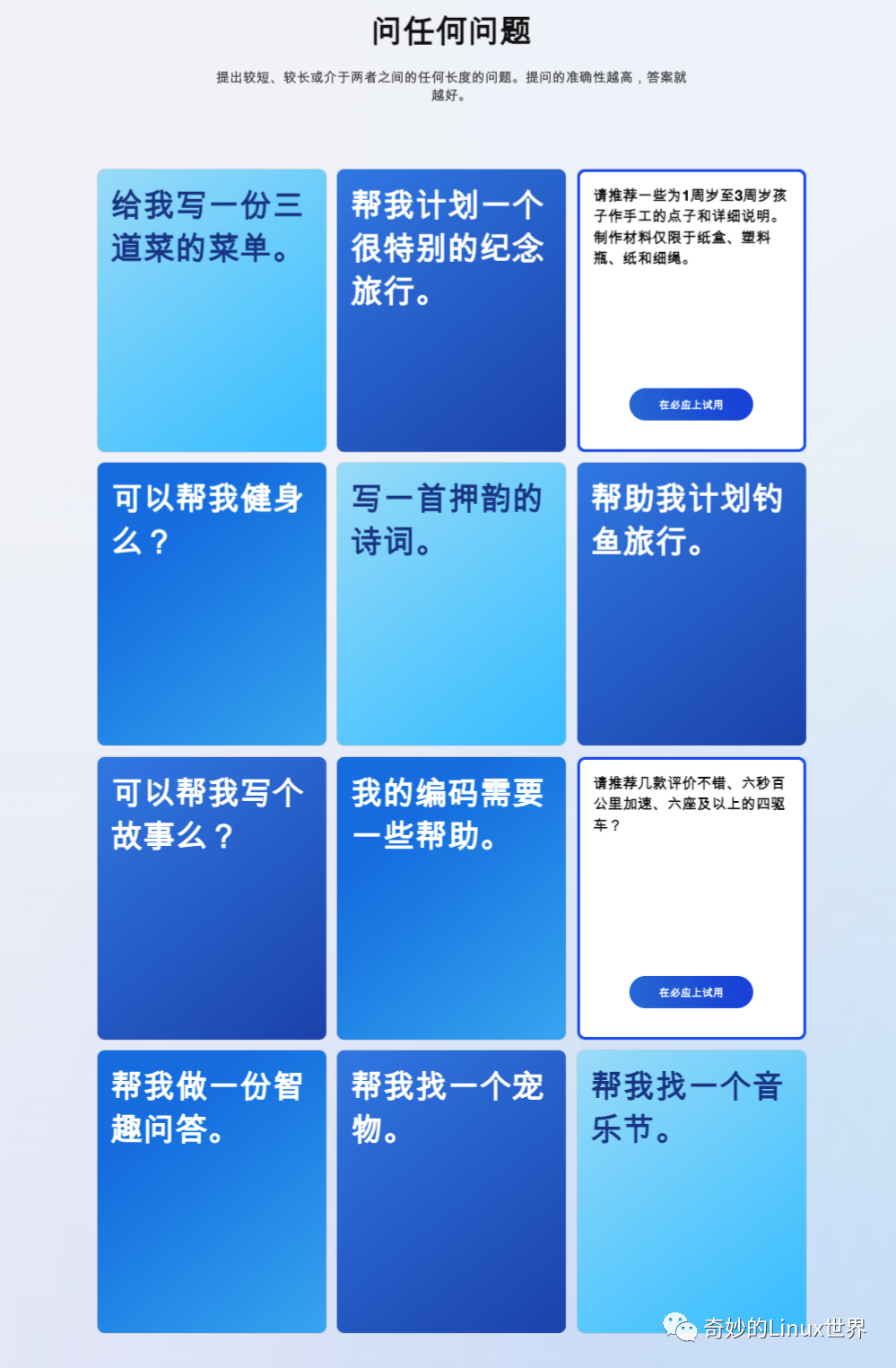
Task: Try the kids crafts prompt on Bing
Action: click(691, 405)
